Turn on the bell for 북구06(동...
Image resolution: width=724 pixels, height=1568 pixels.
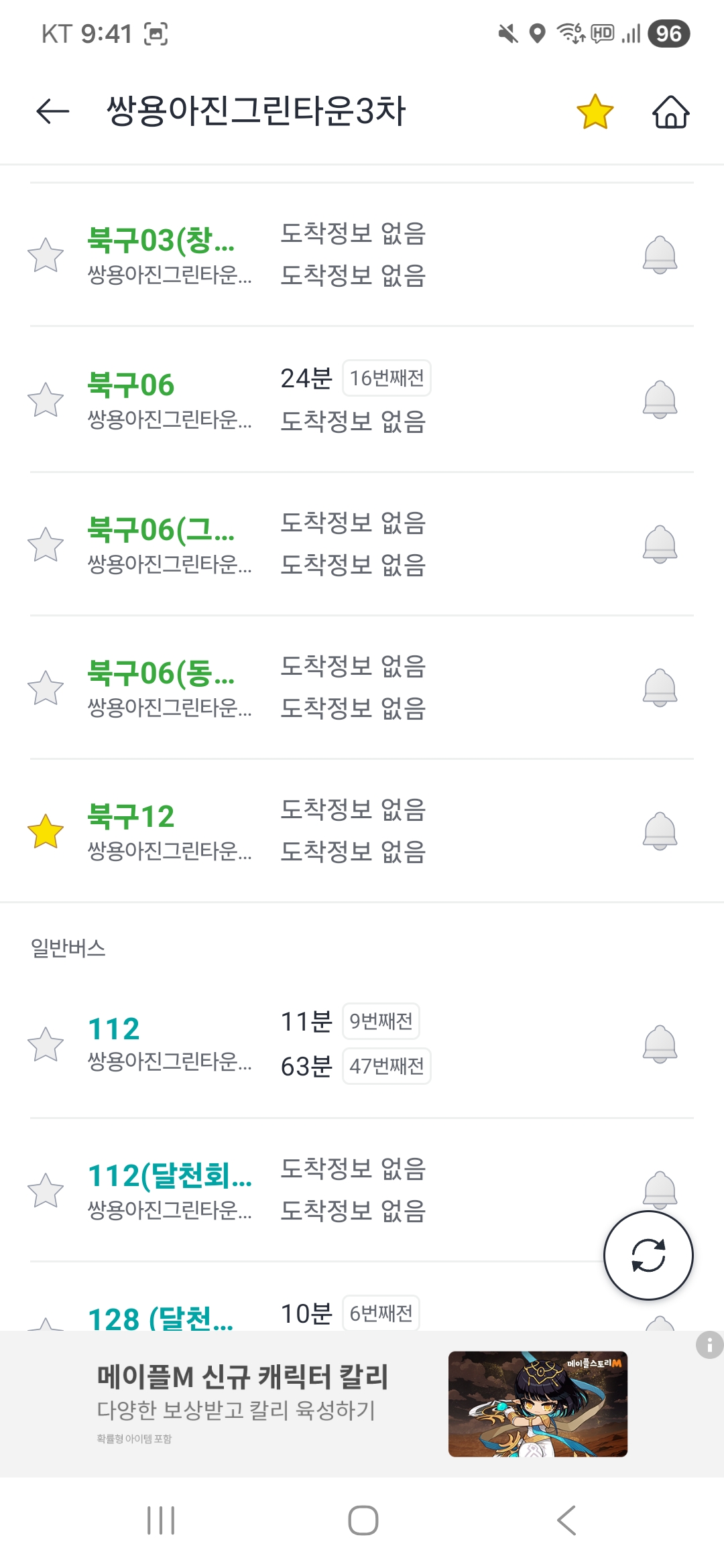[x=660, y=688]
